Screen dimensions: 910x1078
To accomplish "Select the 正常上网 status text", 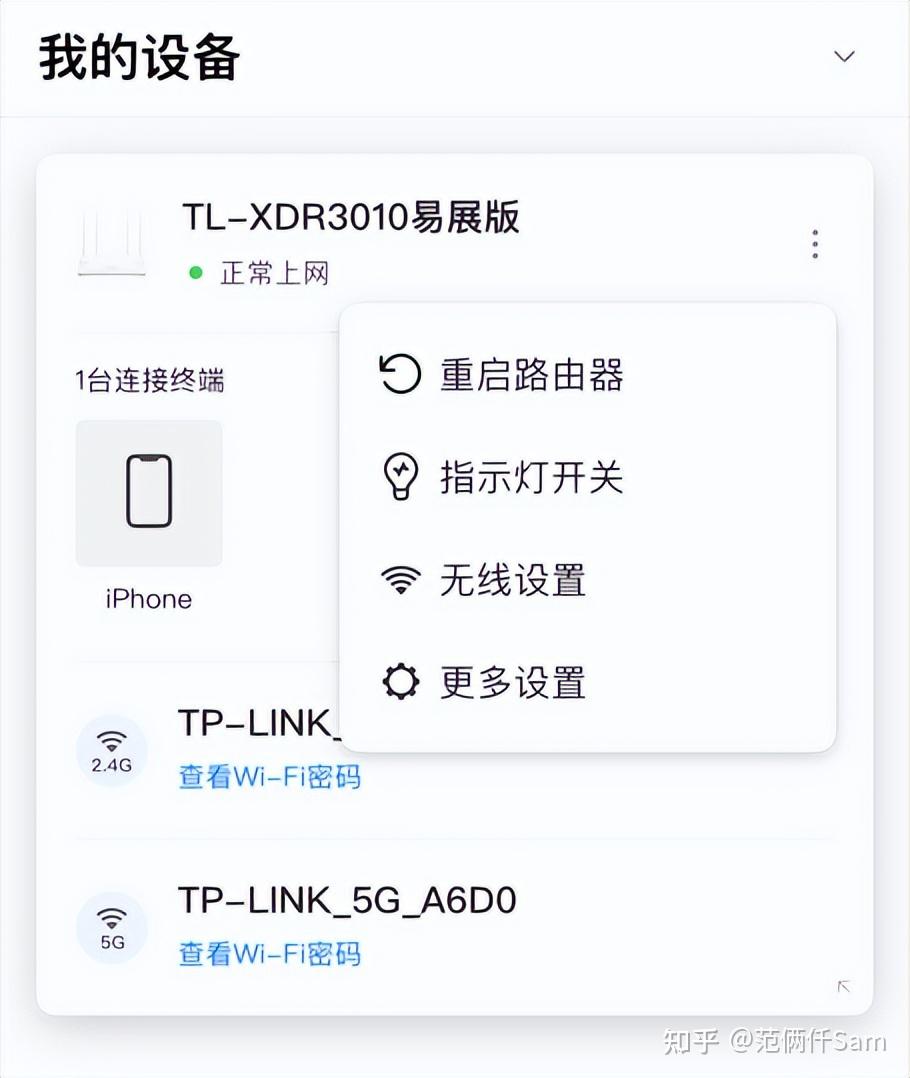I will [272, 273].
